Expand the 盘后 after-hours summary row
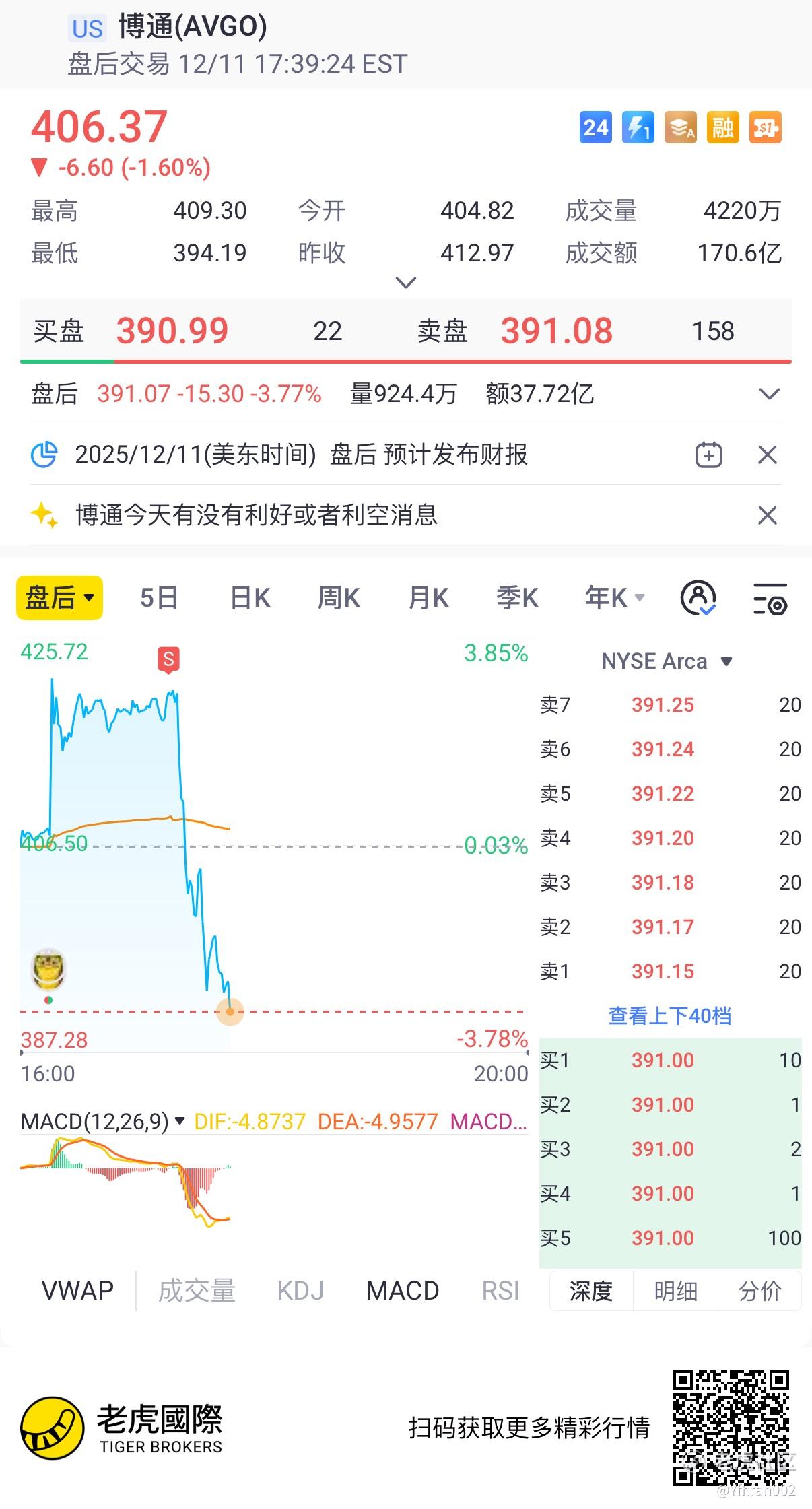Image resolution: width=812 pixels, height=1509 pixels. (769, 394)
